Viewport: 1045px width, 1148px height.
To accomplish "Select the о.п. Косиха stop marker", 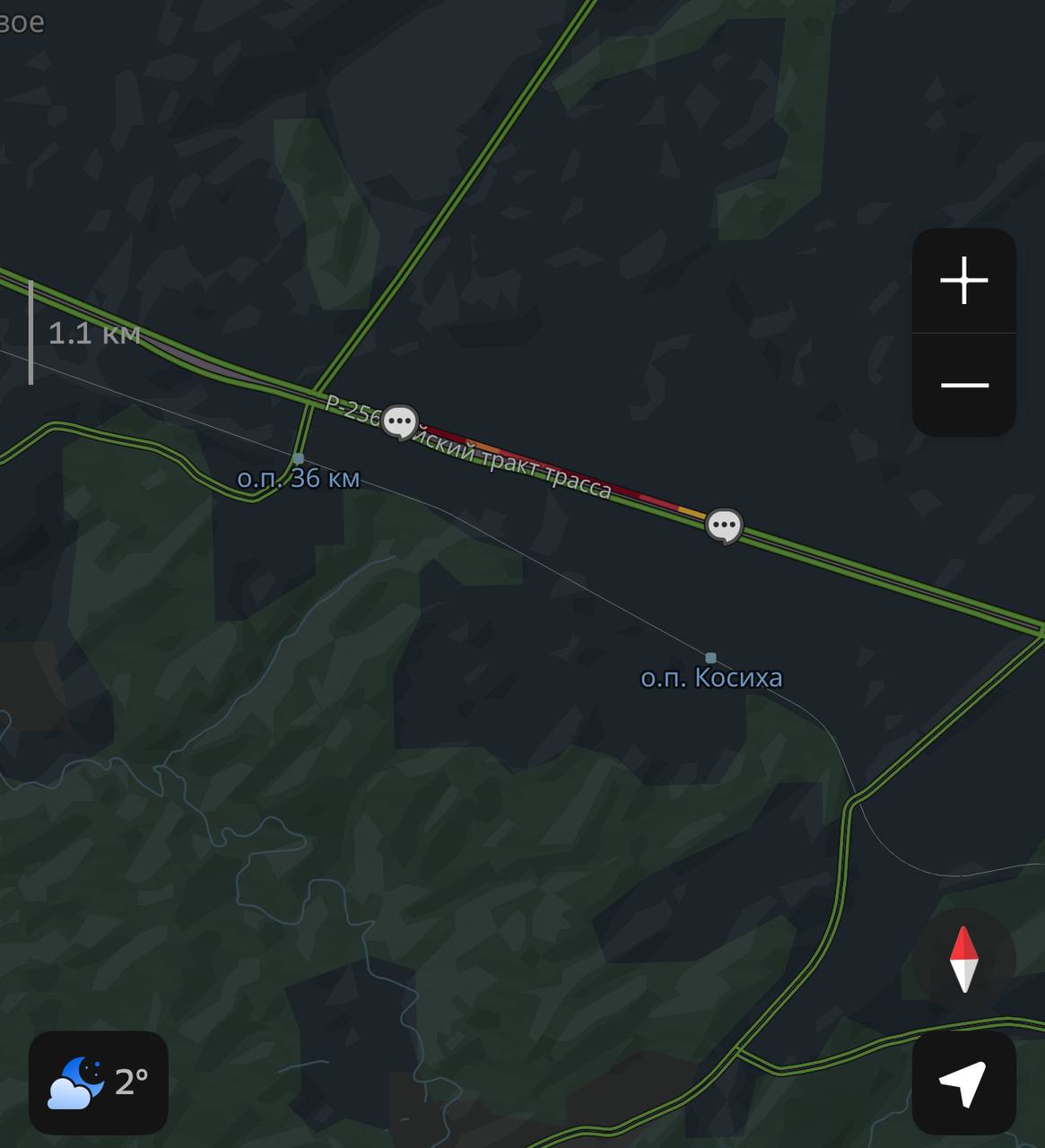I will 710,657.
